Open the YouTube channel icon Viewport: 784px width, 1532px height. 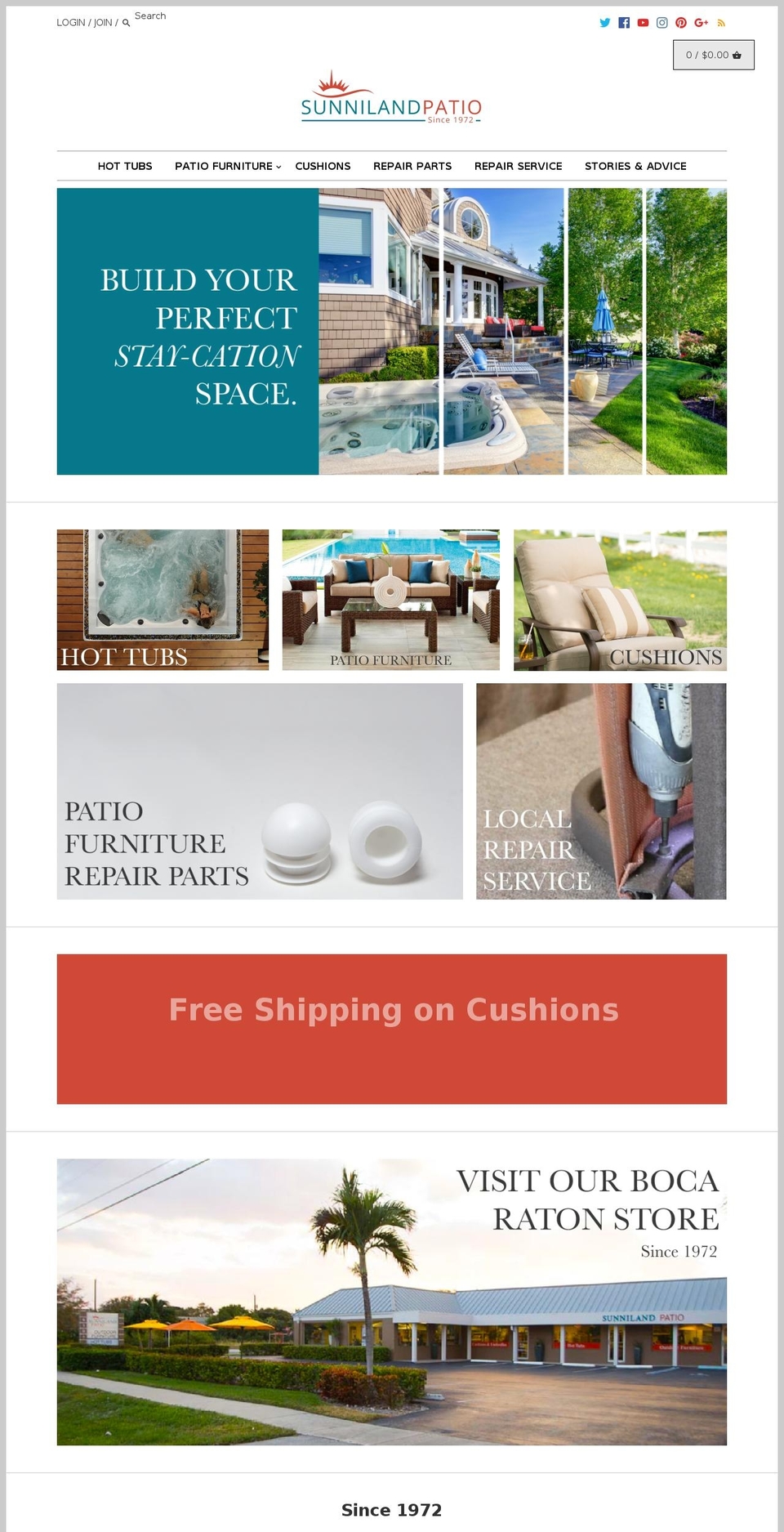642,23
